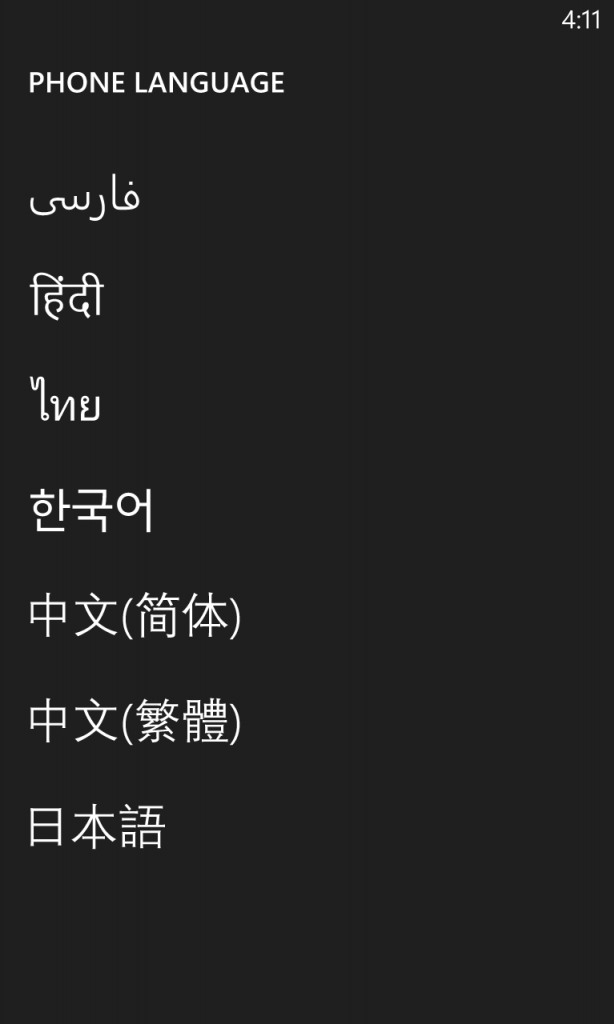Tap Japanese (日本語) language option
This screenshot has width=614, height=1024.
pyautogui.click(x=97, y=826)
